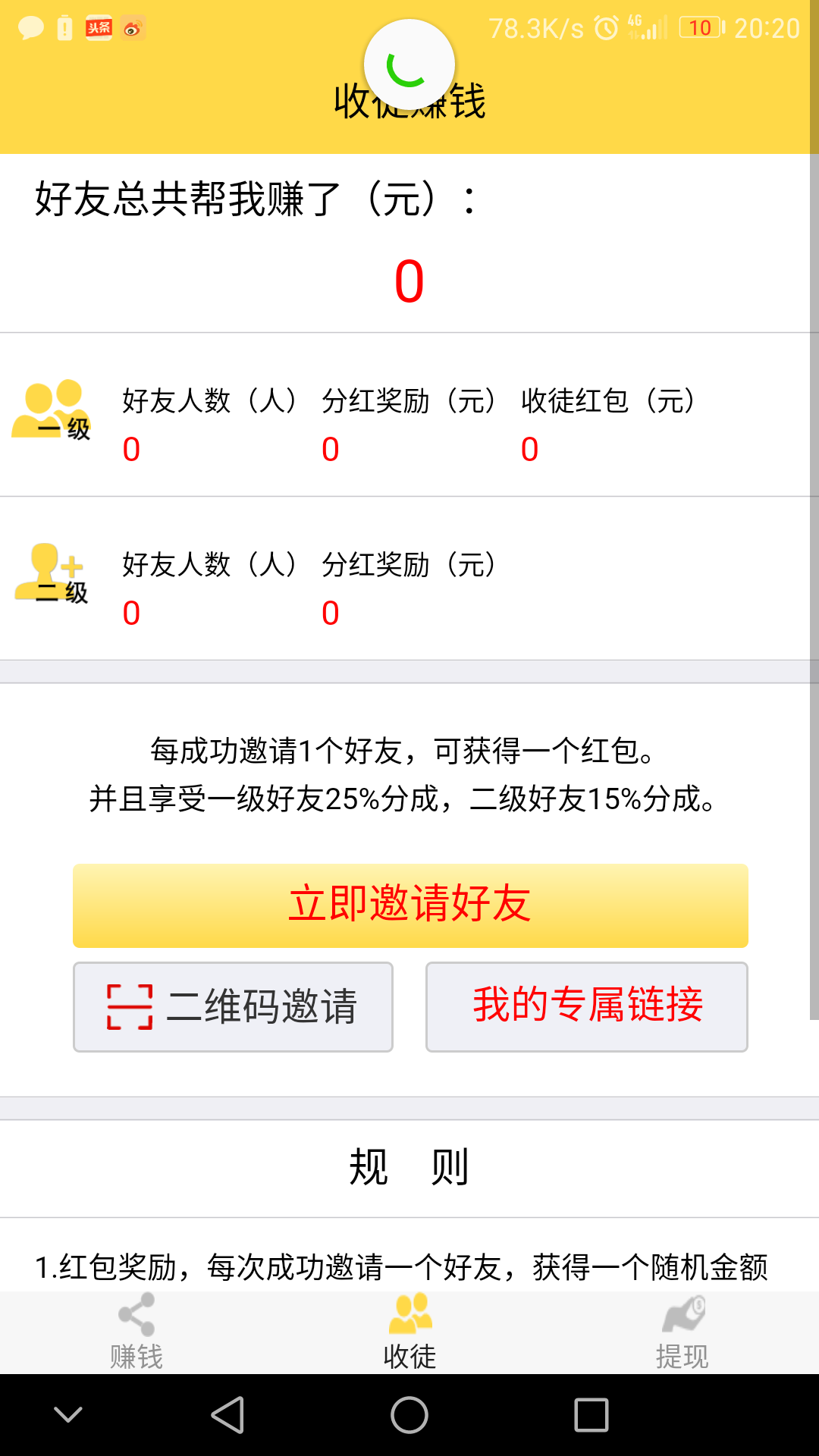
Task: Tap the 立即邀请好友 button
Action: (x=410, y=905)
